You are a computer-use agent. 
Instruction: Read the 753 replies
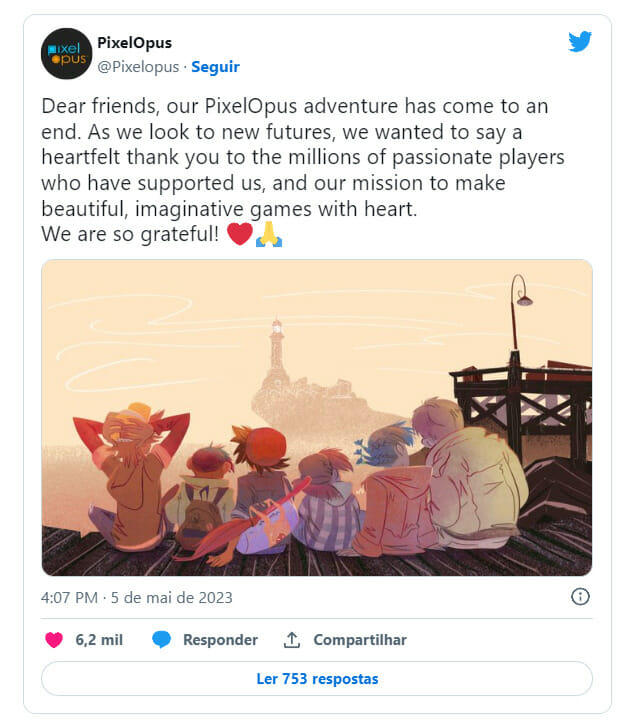point(316,678)
